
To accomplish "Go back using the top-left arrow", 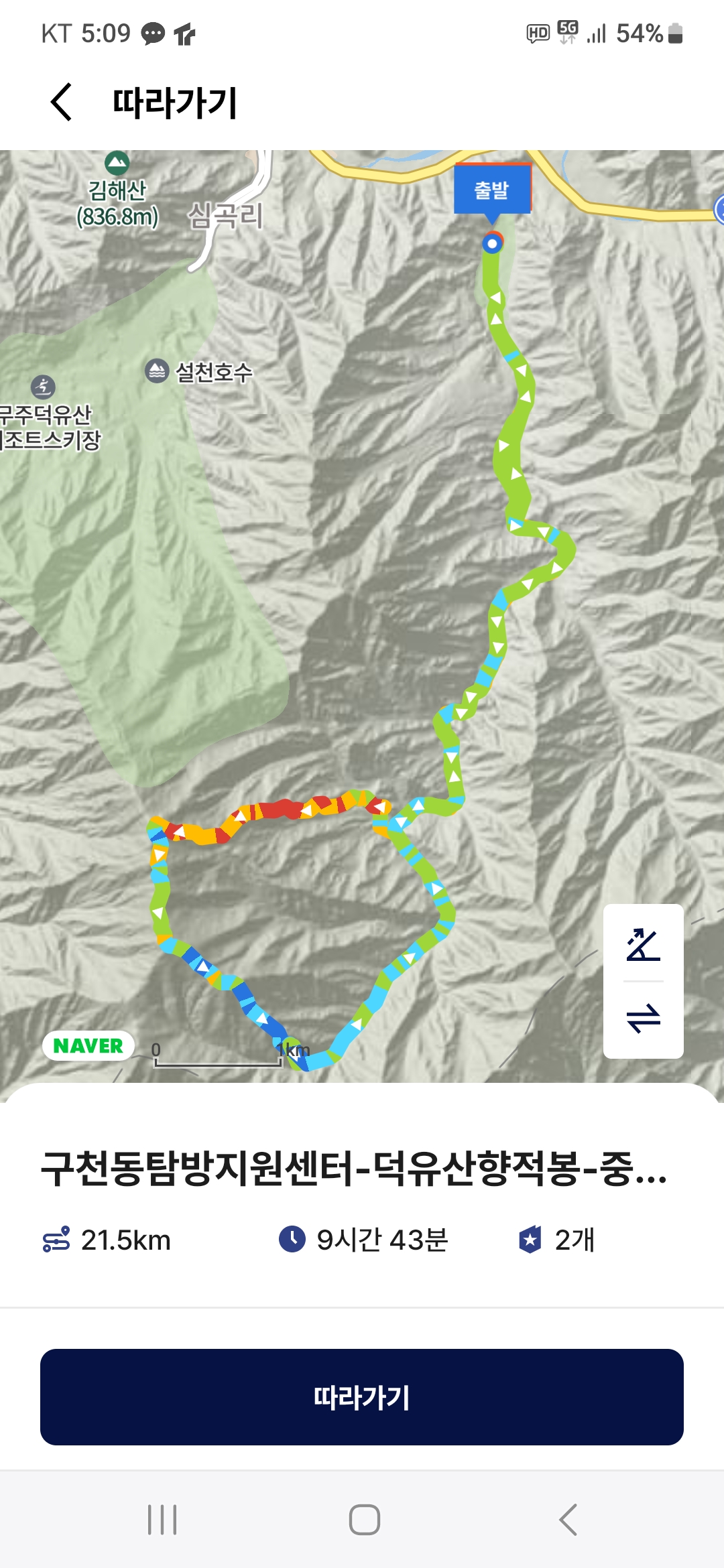I will 62,103.
